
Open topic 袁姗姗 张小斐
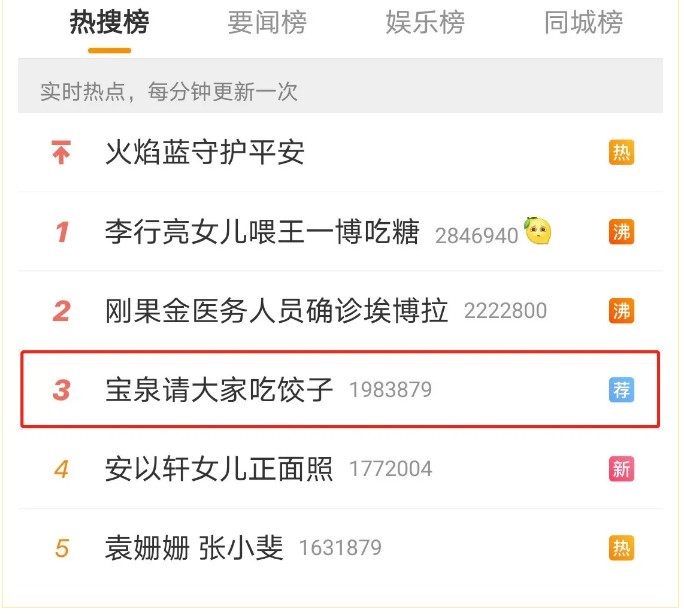click(x=195, y=548)
